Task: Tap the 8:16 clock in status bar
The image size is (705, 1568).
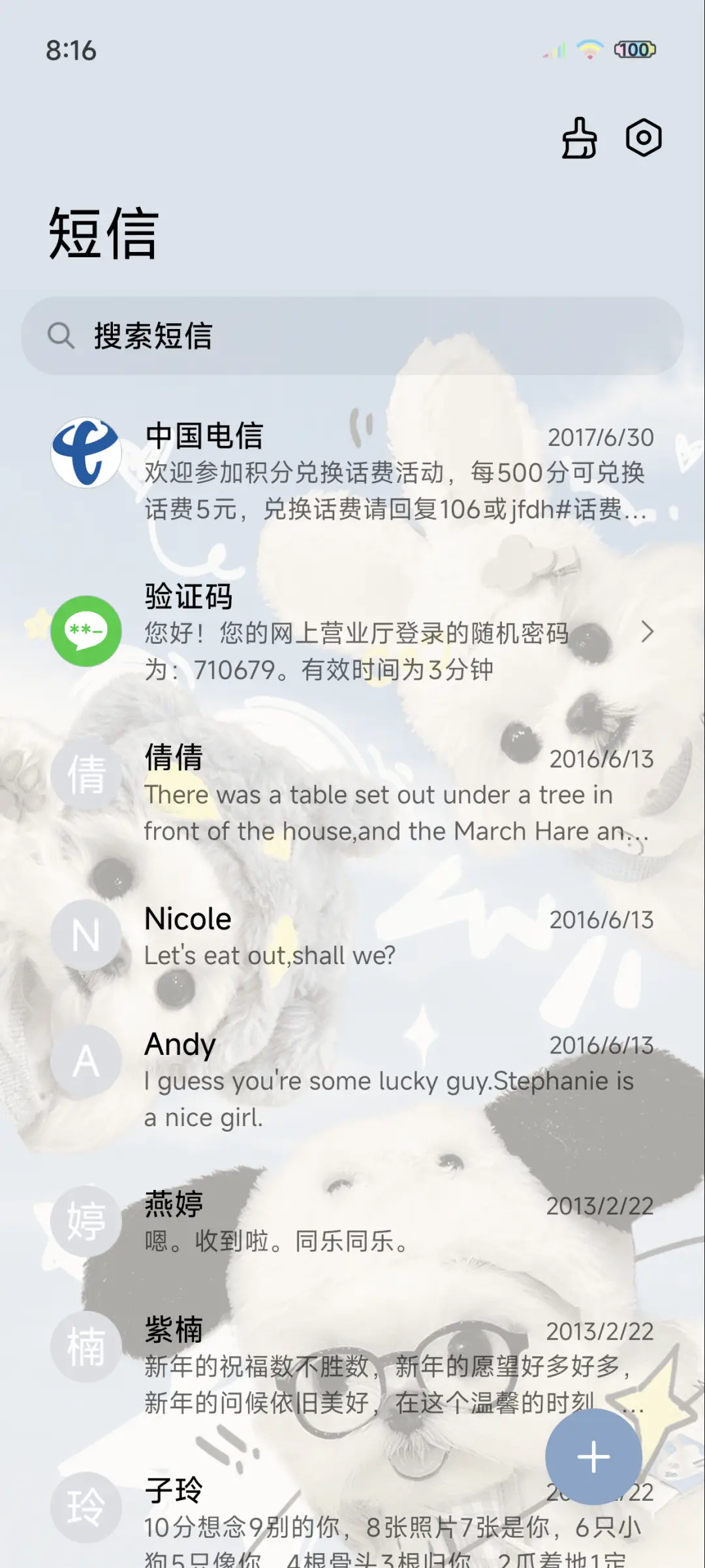Action: click(70, 50)
